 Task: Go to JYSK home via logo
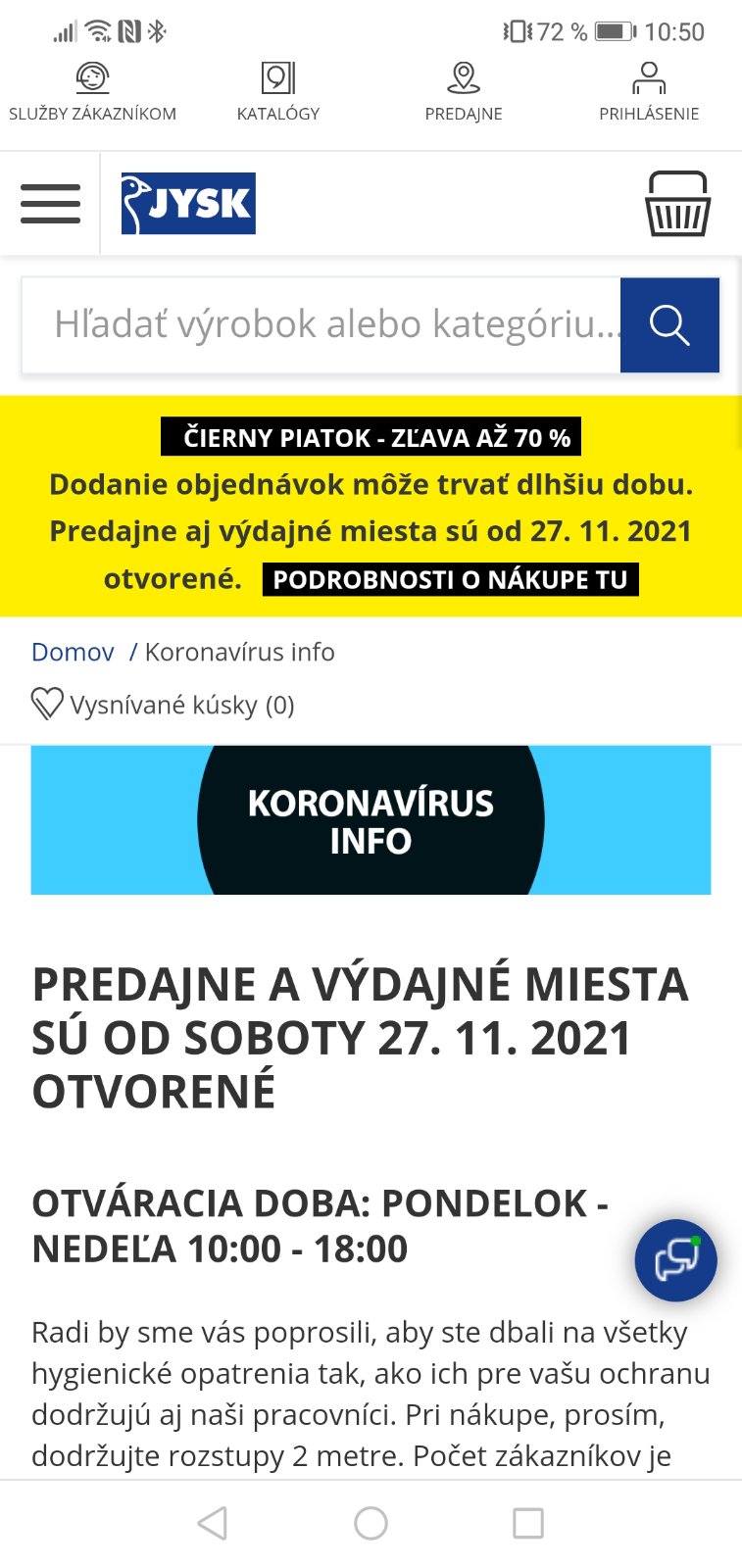(x=188, y=204)
